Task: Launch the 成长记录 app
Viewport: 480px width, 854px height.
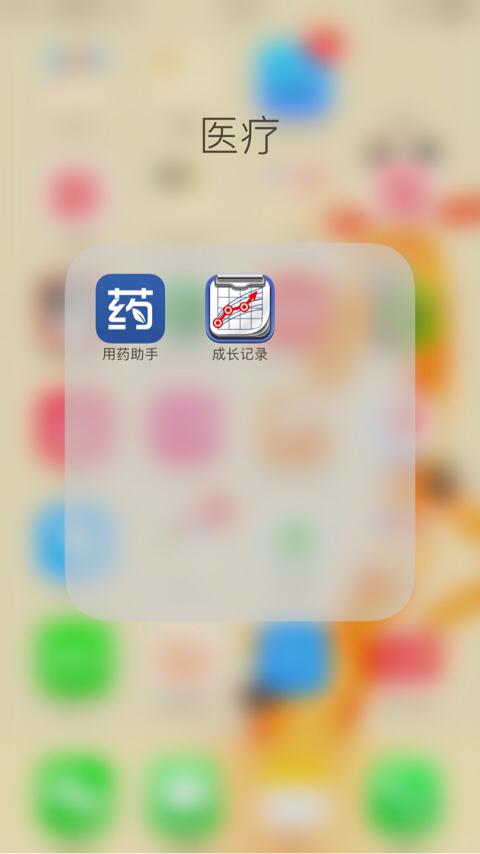Action: tap(240, 308)
